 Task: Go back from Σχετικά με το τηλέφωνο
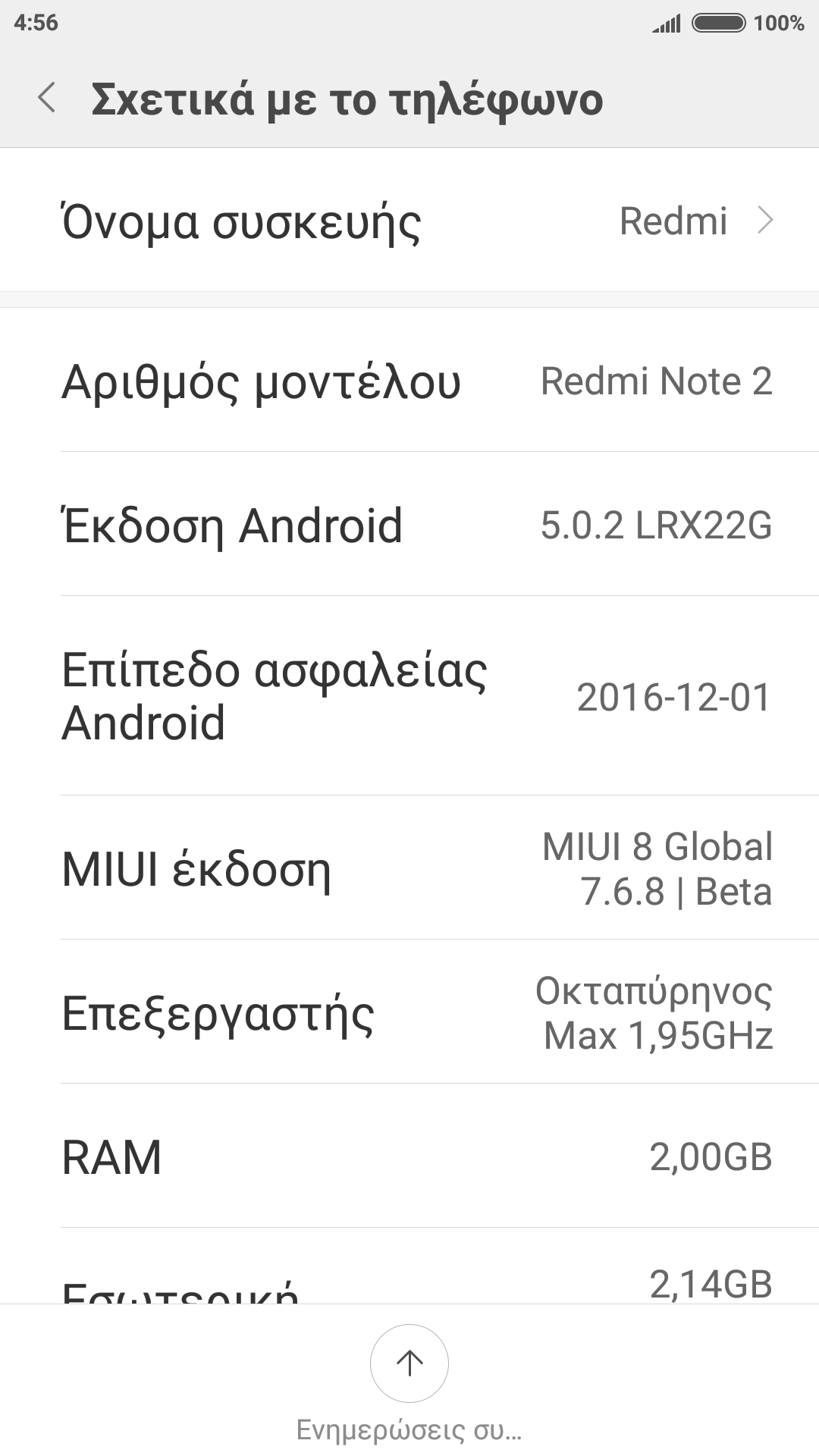pos(47,99)
